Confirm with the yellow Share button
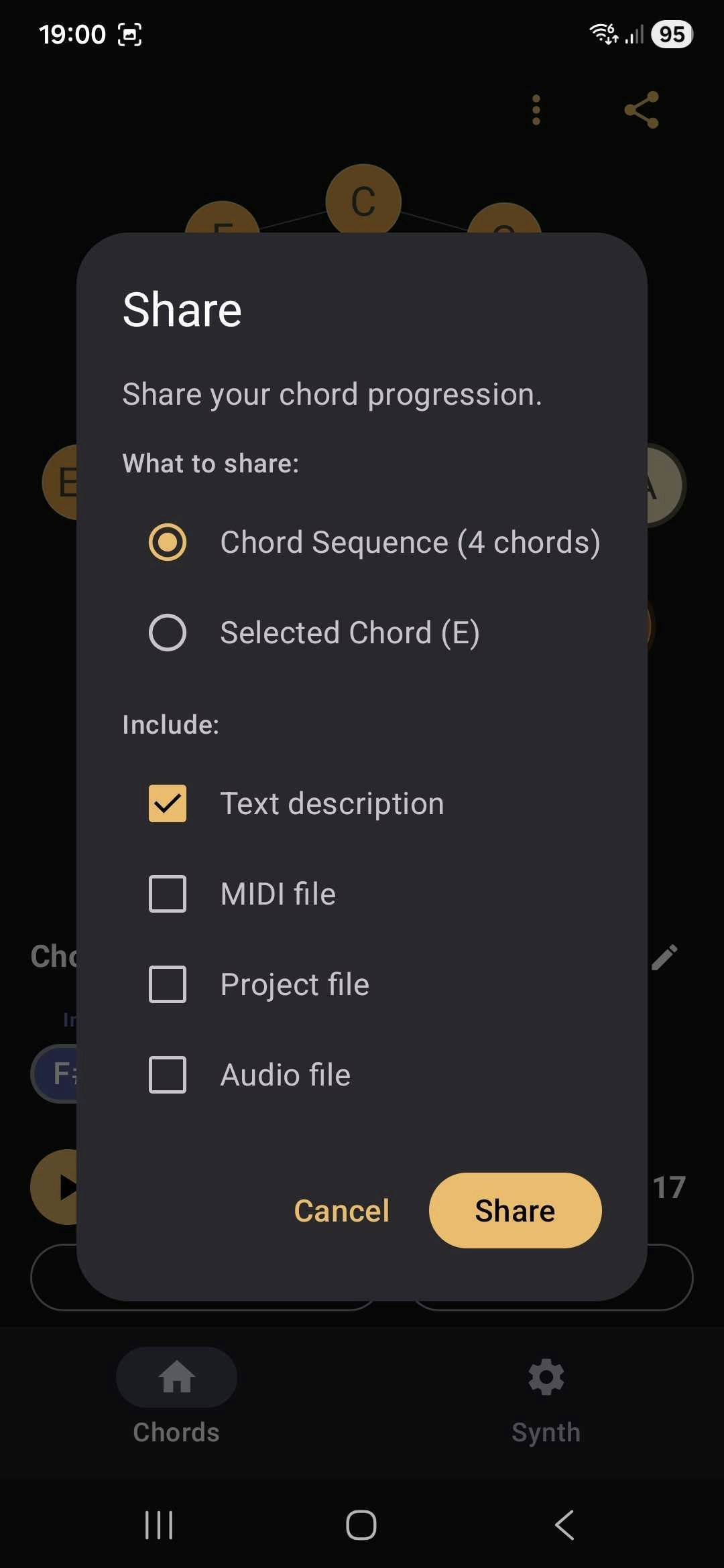The image size is (724, 1568). click(x=515, y=1210)
